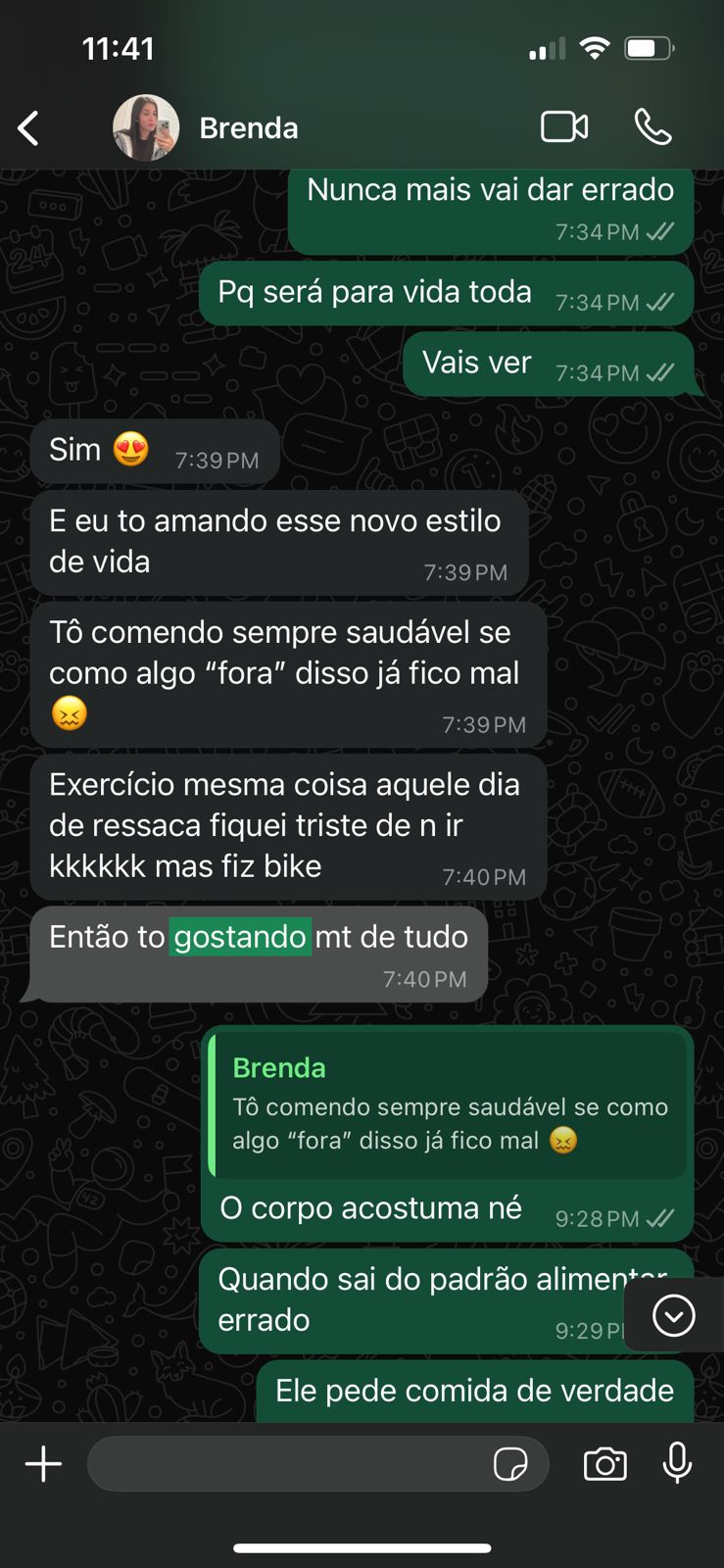Open the camera to take a photo
Image resolution: width=724 pixels, height=1568 pixels.
pos(605,1464)
